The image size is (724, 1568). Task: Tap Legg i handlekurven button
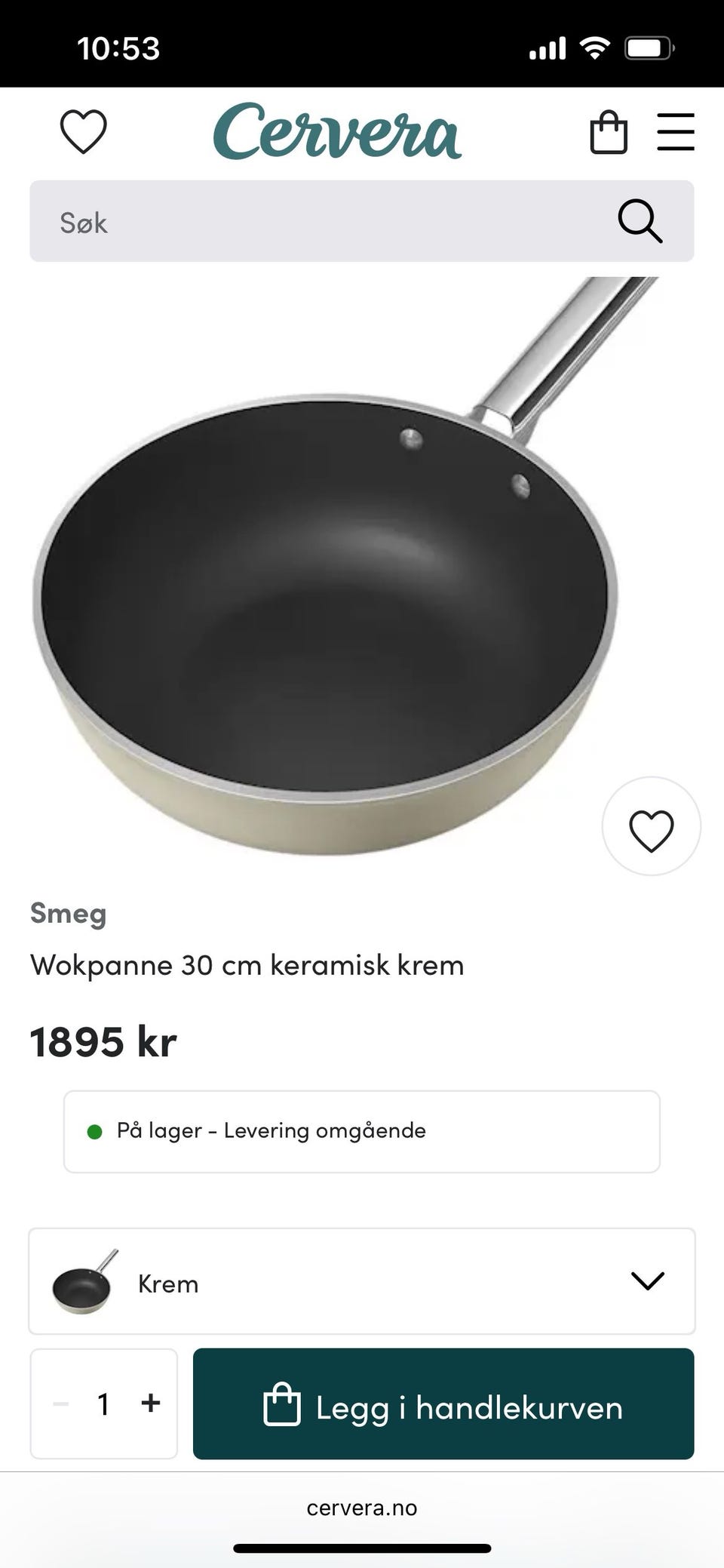pos(443,1404)
